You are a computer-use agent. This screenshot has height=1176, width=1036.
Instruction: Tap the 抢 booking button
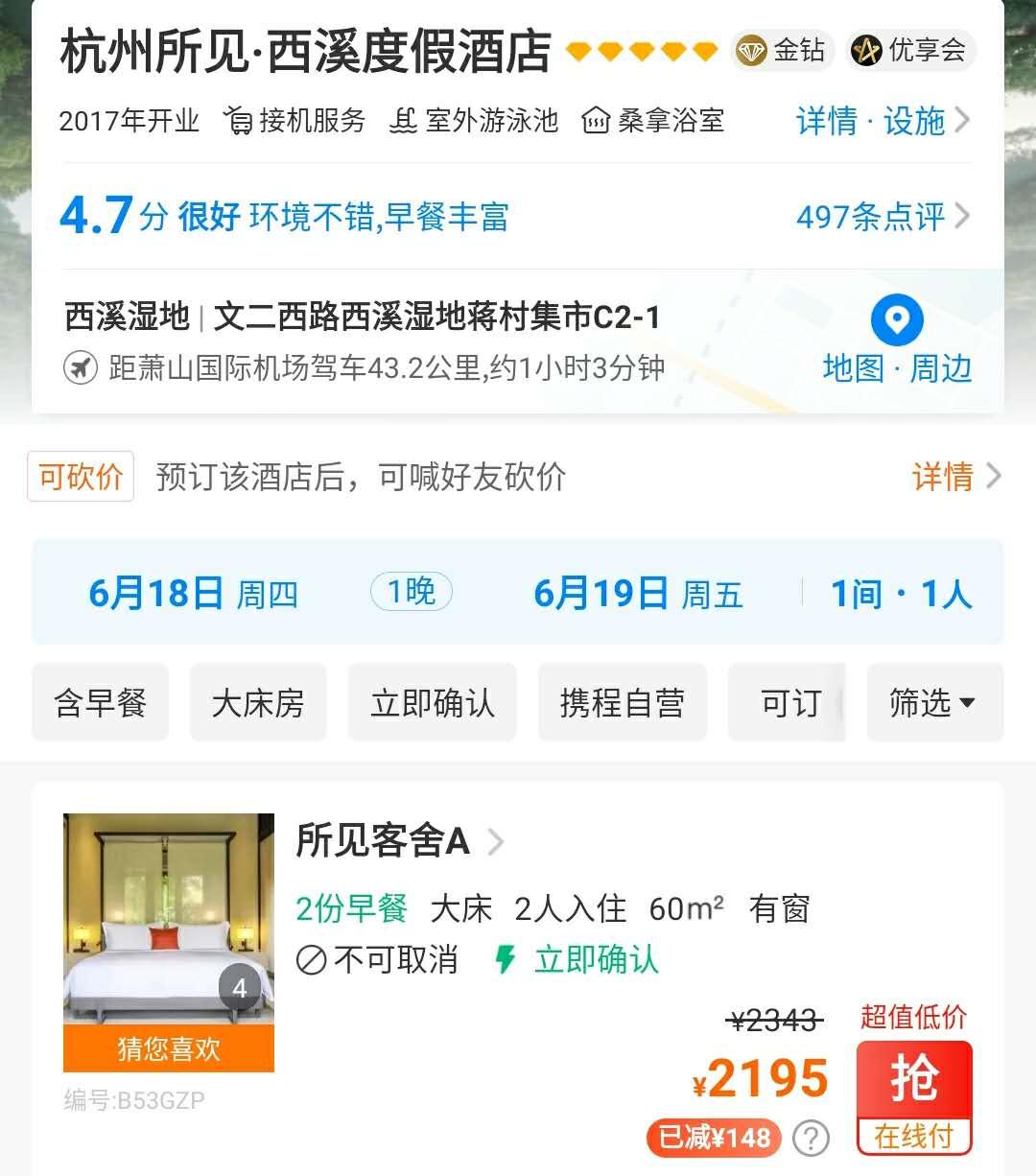[x=915, y=1082]
